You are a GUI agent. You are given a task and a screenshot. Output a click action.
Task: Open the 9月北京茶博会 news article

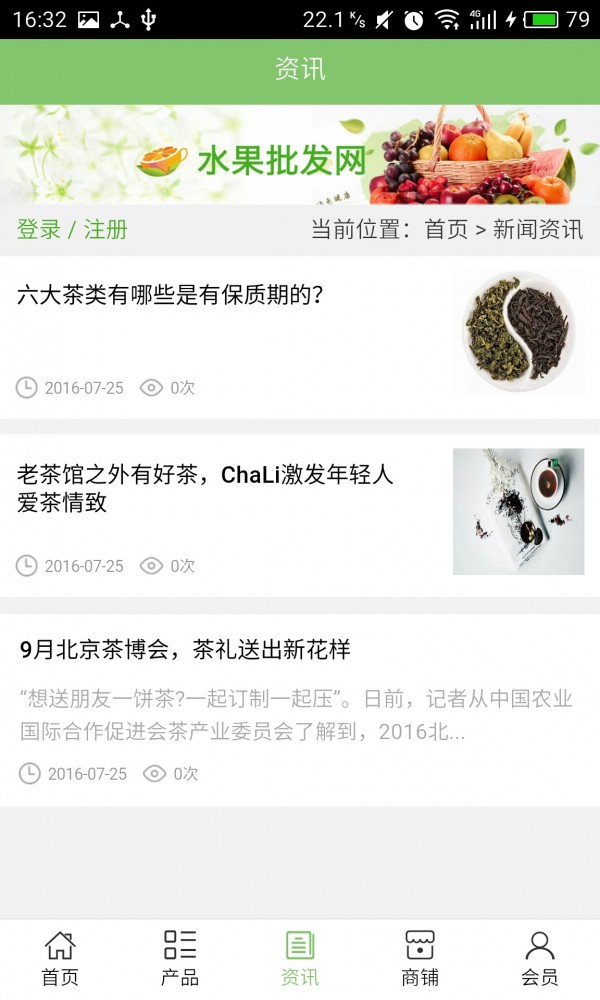pyautogui.click(x=185, y=650)
